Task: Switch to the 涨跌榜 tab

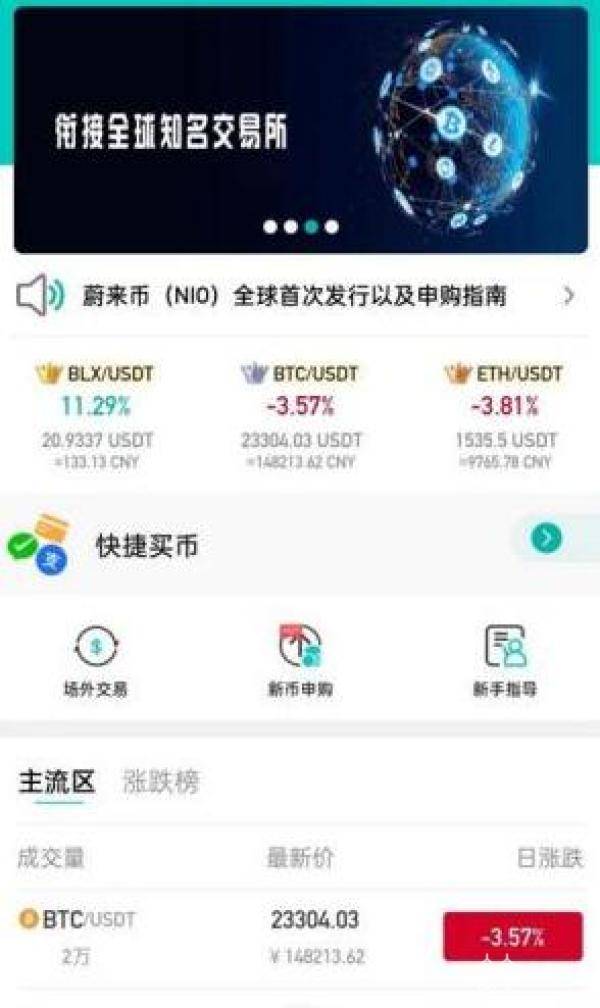Action: [161, 782]
